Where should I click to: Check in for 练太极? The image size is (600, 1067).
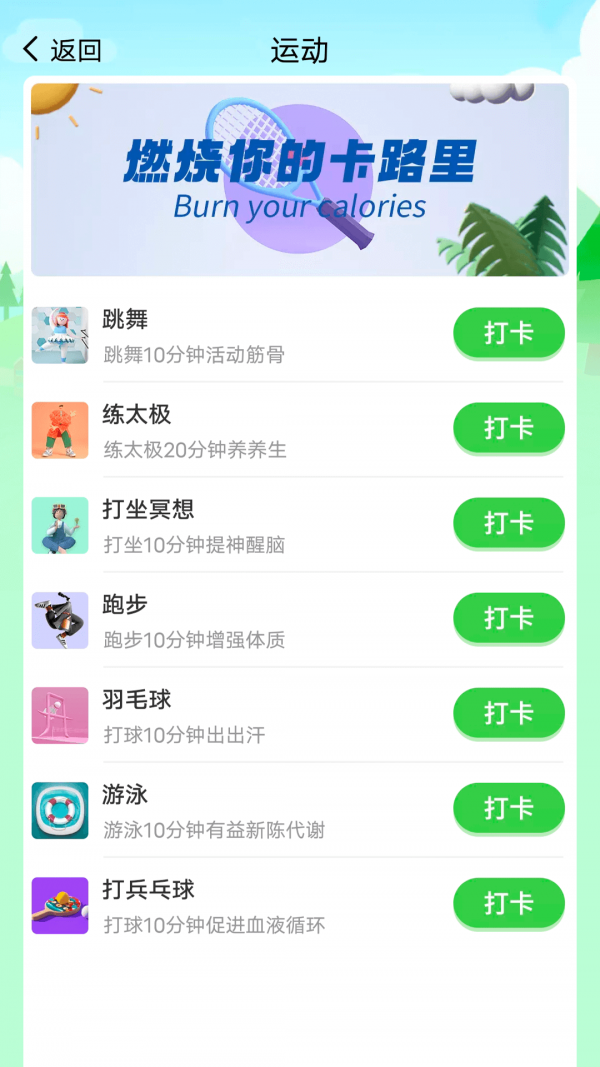pos(509,428)
